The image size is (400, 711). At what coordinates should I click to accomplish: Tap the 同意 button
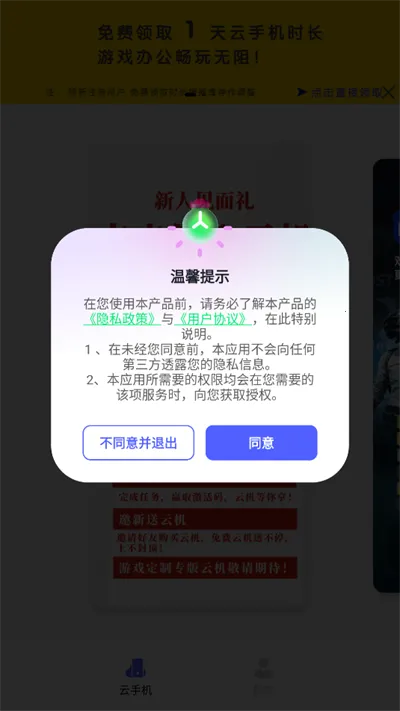click(261, 443)
